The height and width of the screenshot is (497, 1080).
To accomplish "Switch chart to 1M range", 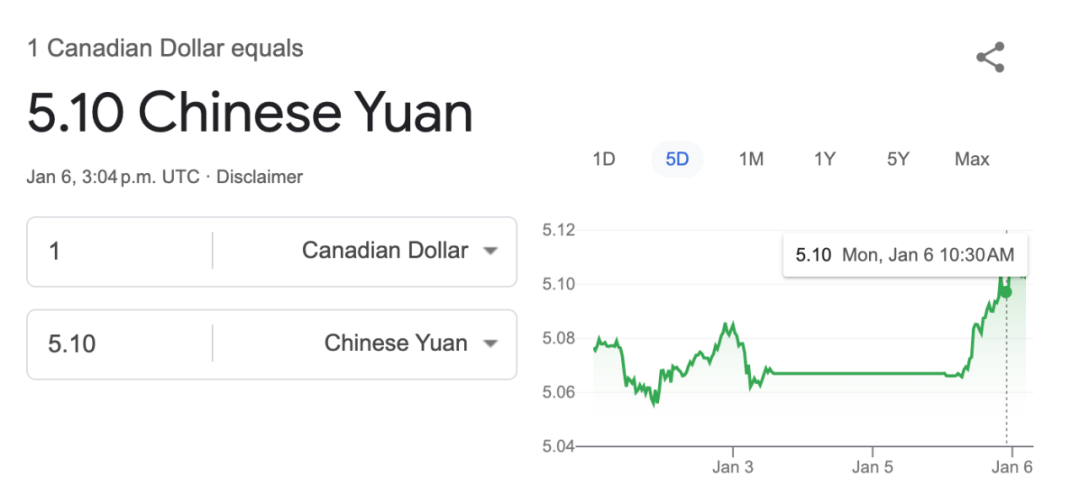I will [751, 159].
